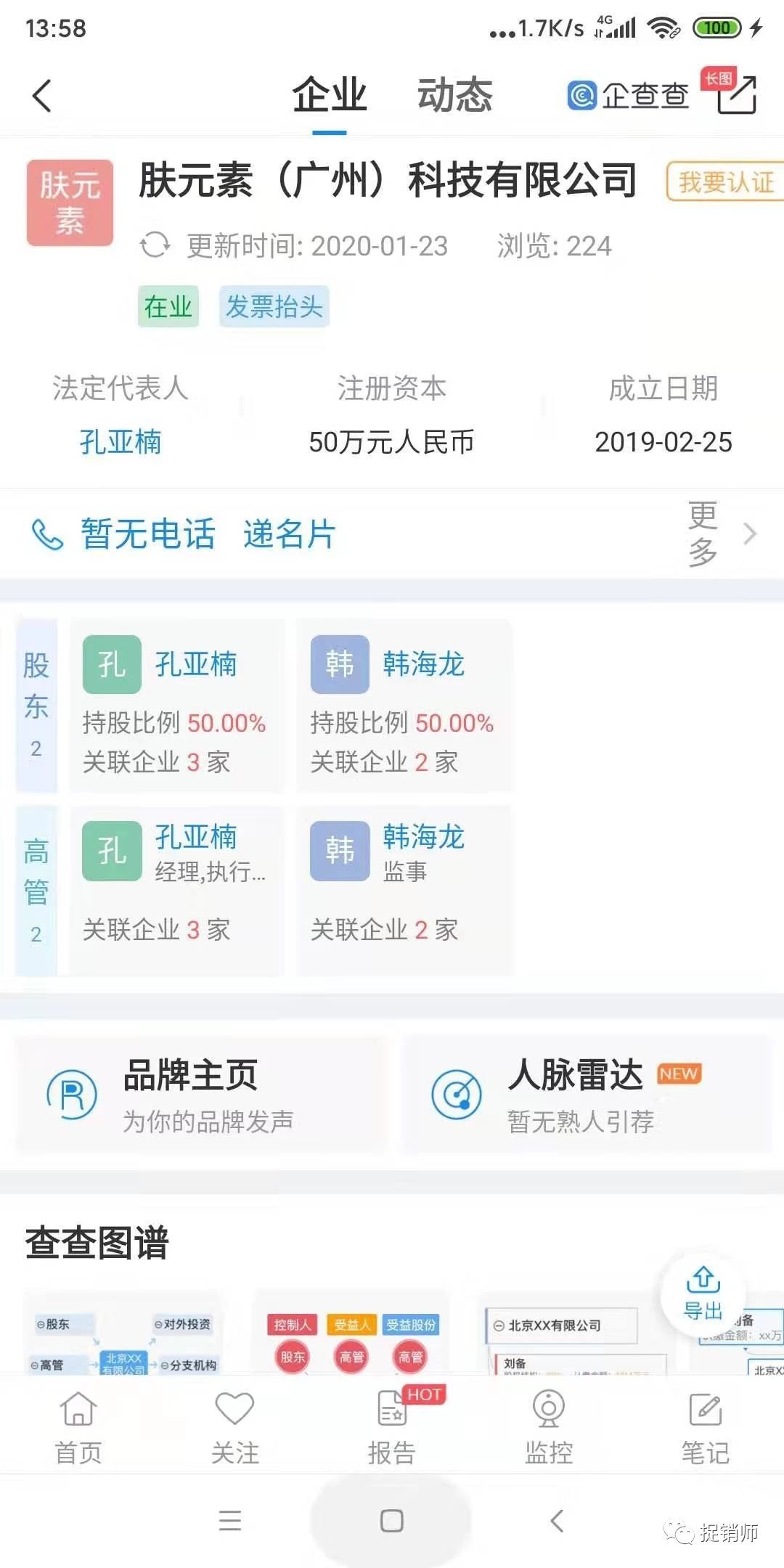784x1568 pixels.
Task: Switch to the 动态 tab
Action: pyautogui.click(x=455, y=95)
